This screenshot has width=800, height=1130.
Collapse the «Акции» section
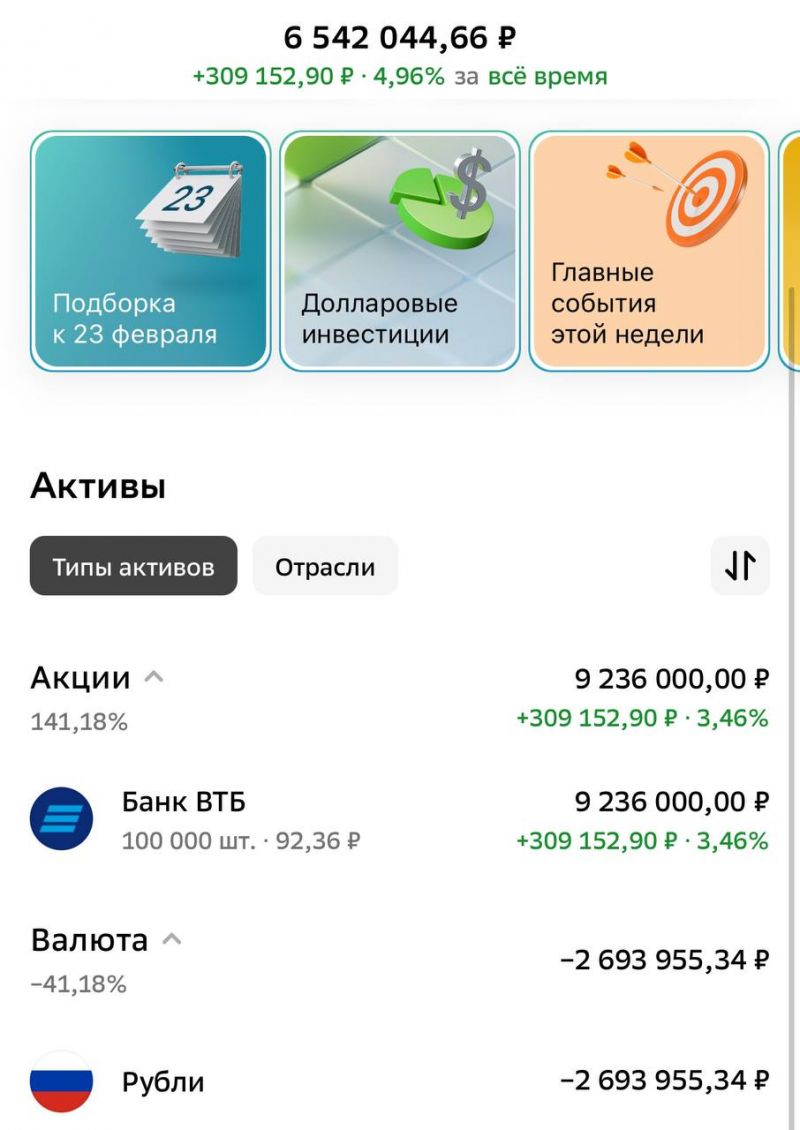coord(153,678)
